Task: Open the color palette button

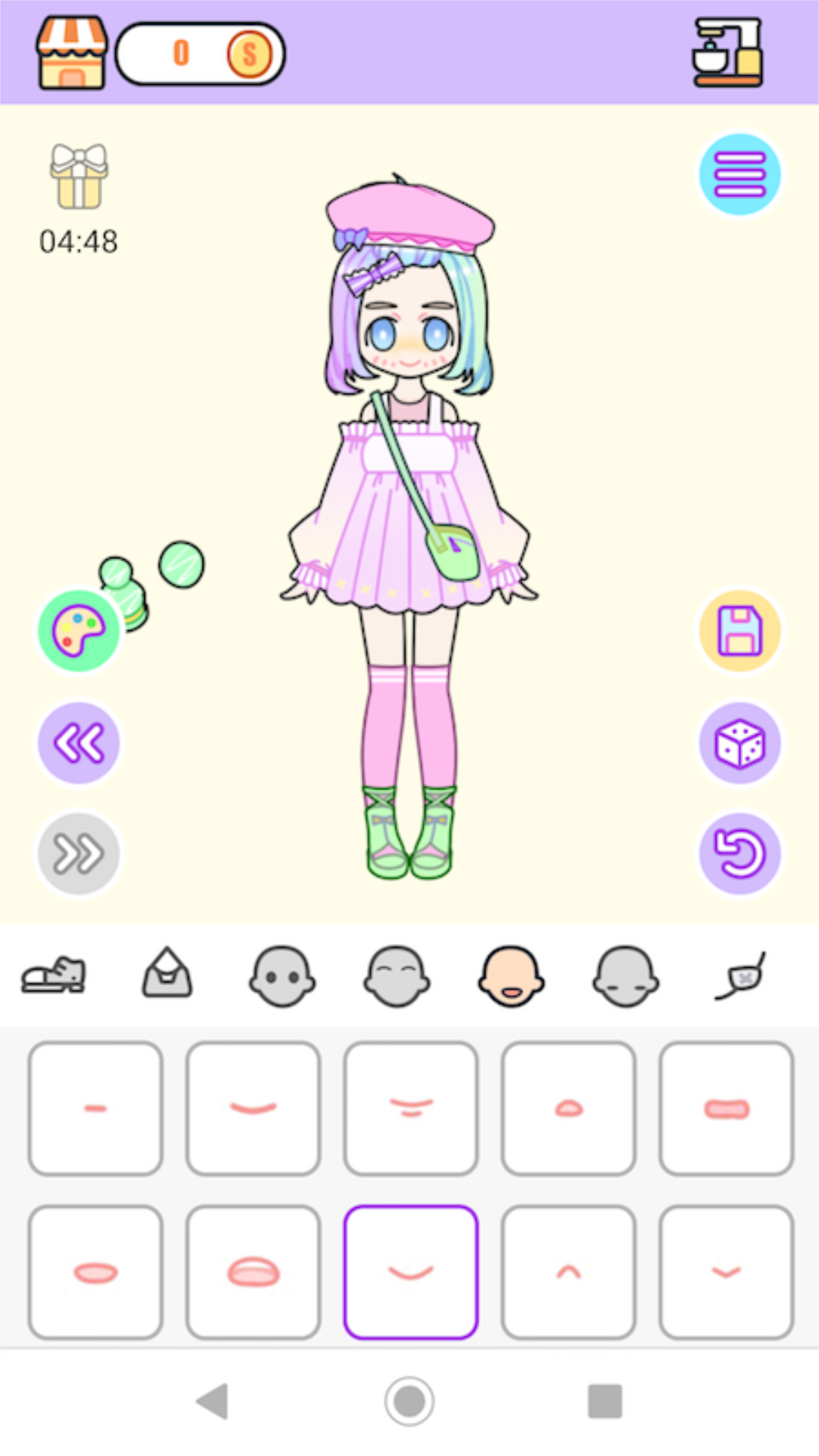Action: pyautogui.click(x=79, y=631)
